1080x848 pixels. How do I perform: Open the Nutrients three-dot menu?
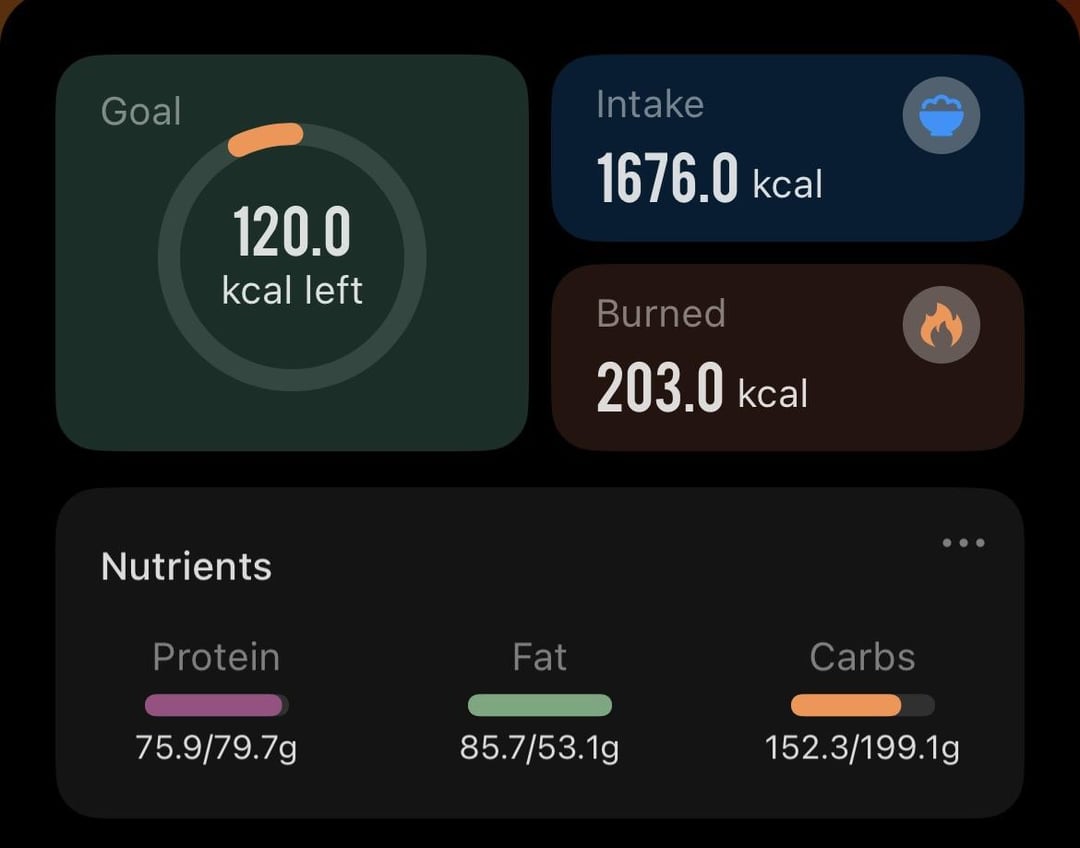(963, 543)
